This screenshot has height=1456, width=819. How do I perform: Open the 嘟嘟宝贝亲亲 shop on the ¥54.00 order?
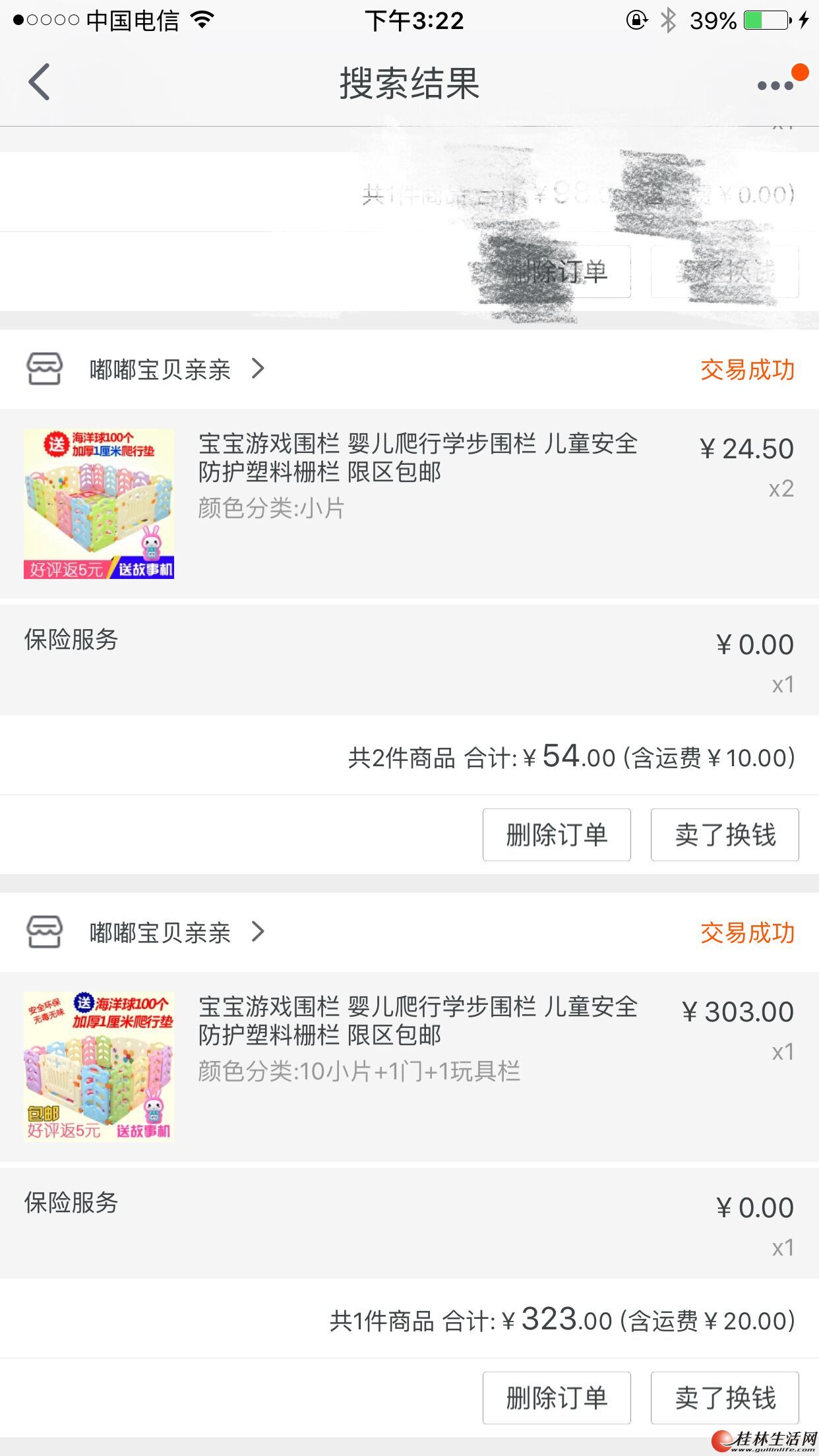(x=160, y=369)
